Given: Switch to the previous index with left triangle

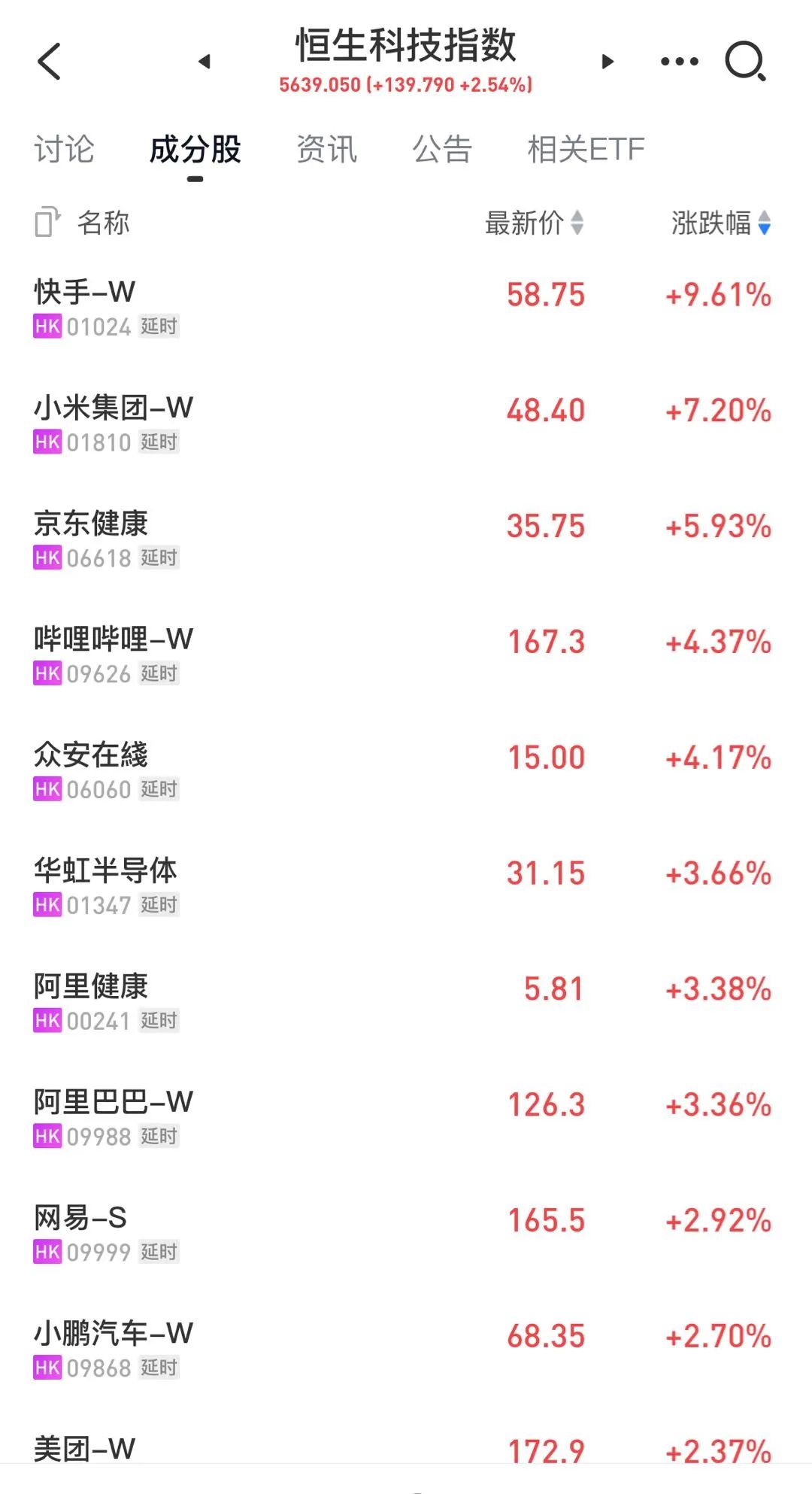Looking at the screenshot, I should (x=204, y=61).
